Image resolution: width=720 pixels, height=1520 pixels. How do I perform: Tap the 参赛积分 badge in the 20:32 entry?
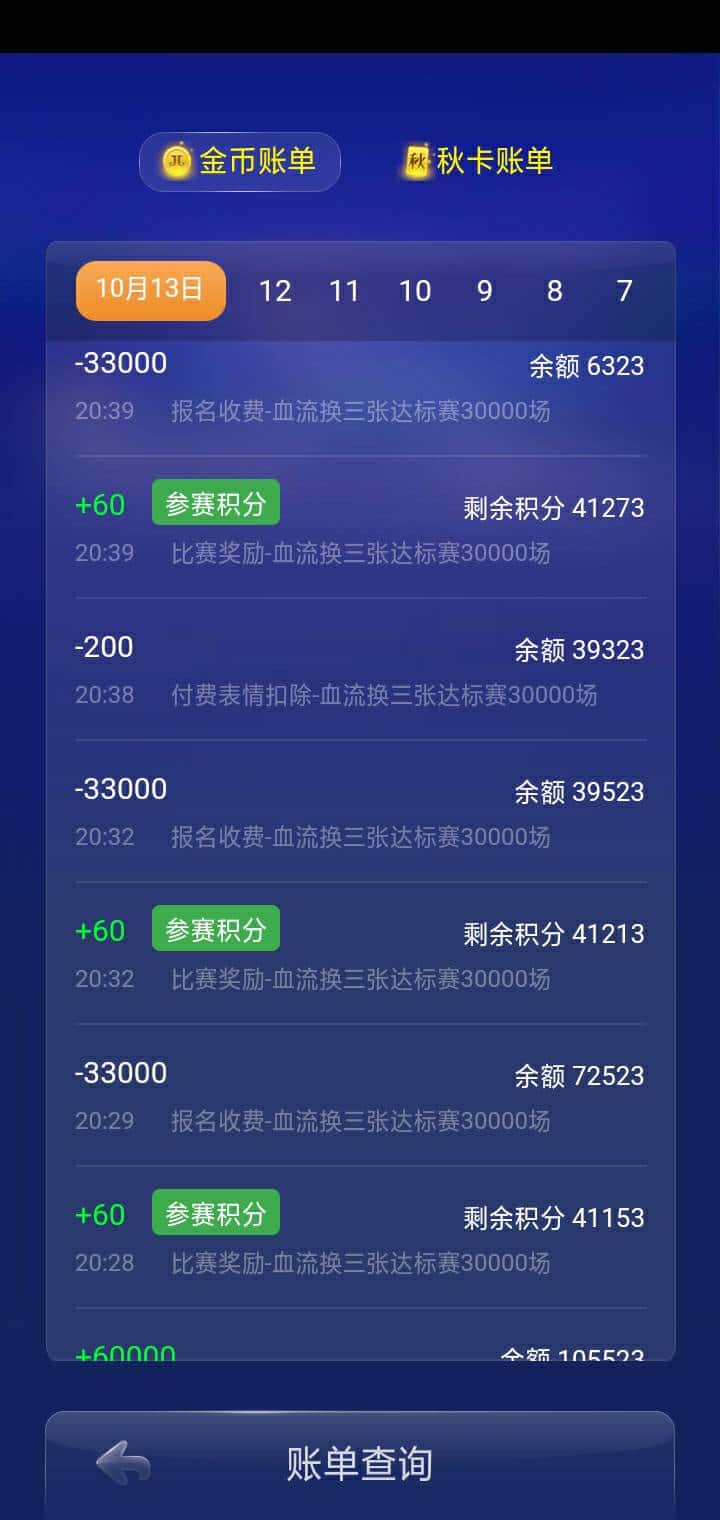215,927
